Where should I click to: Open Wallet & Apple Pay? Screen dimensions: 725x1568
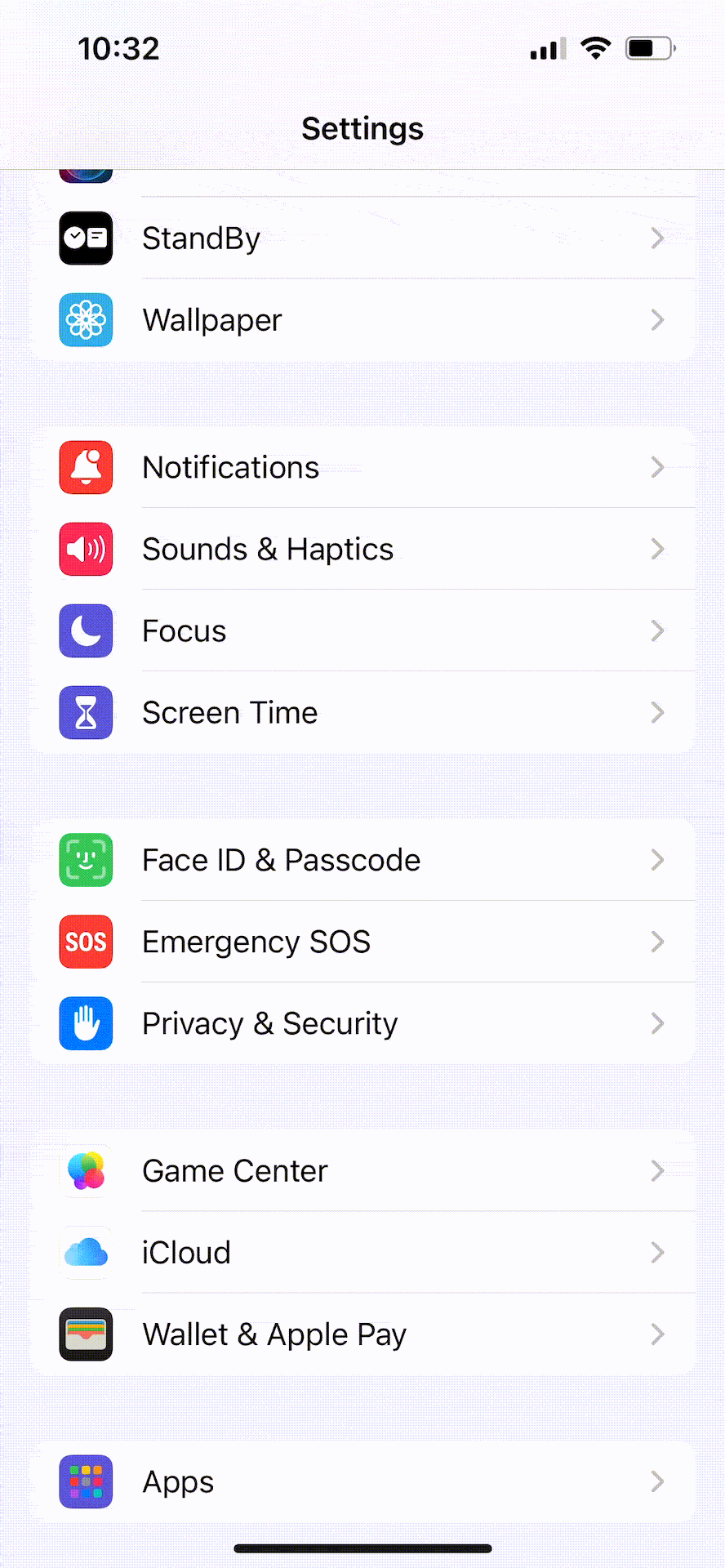click(x=362, y=1334)
